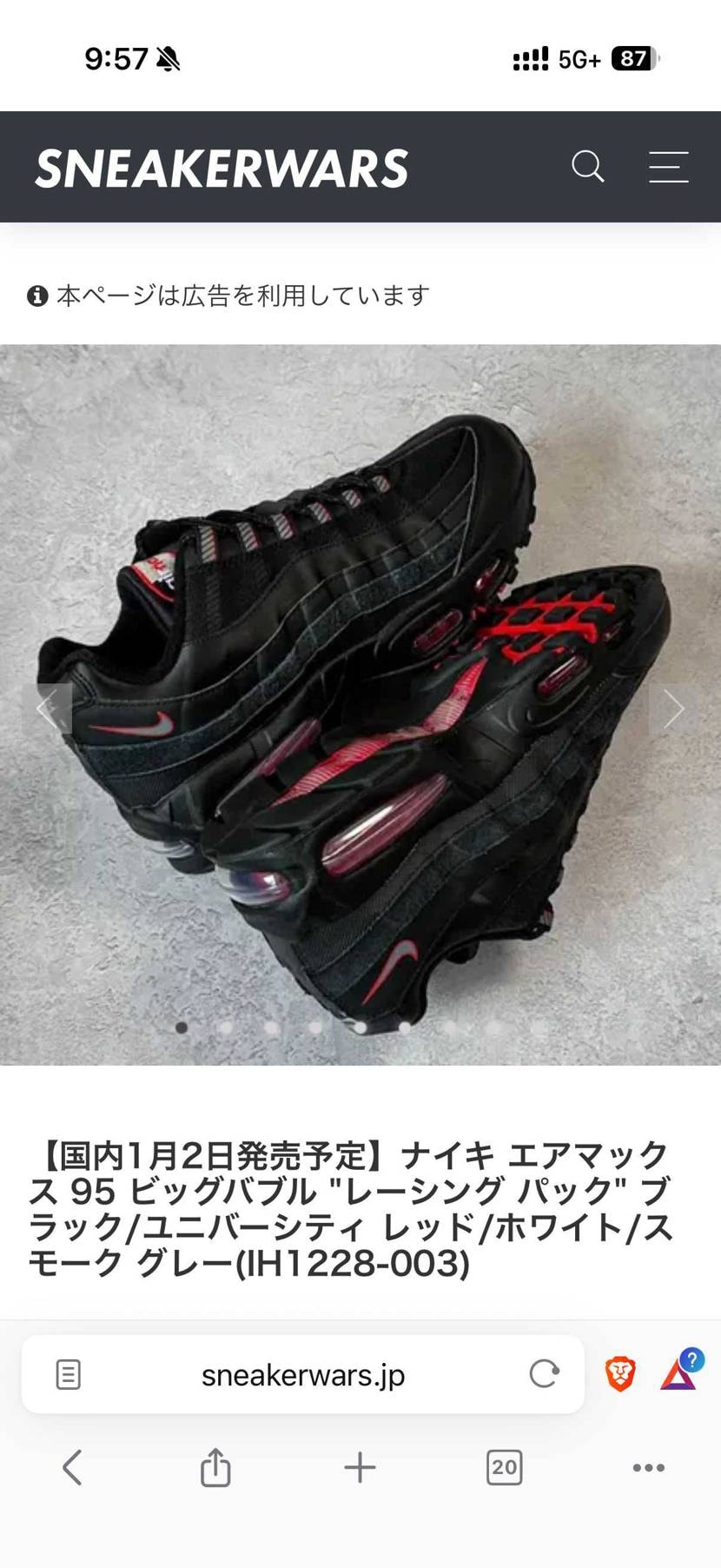The height and width of the screenshot is (1568, 721).
Task: Tap the sneakerwars.jp address bar
Action: 302,1375
